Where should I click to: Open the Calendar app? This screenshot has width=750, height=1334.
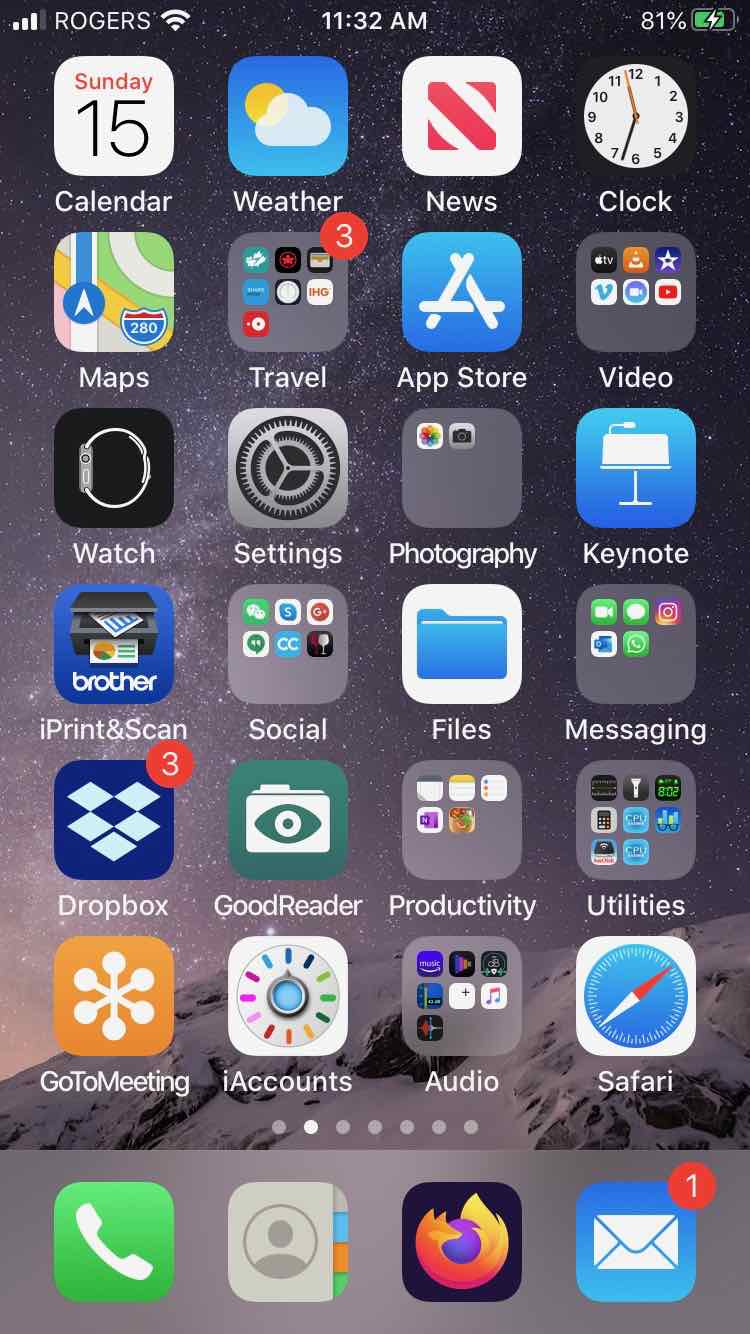(x=113, y=116)
